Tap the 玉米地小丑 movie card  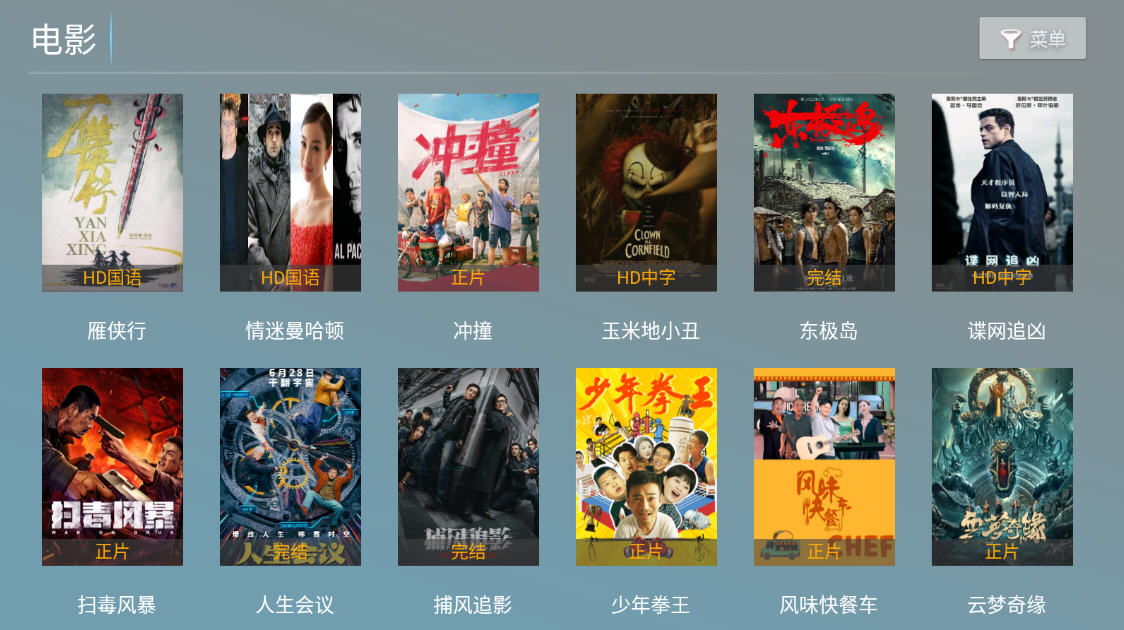point(646,193)
